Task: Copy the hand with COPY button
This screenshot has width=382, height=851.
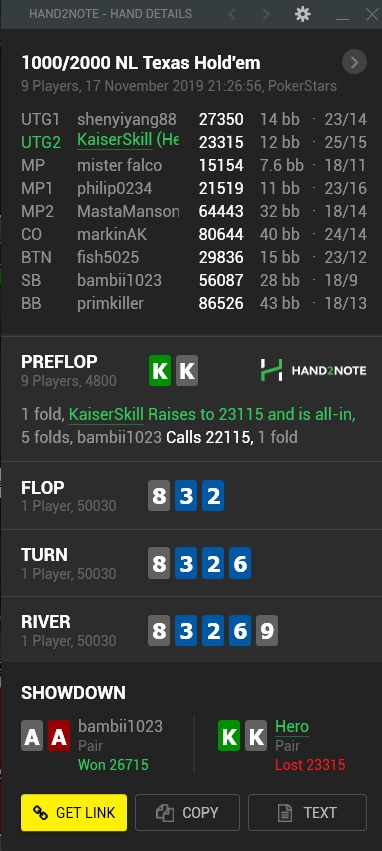Action: point(187,812)
